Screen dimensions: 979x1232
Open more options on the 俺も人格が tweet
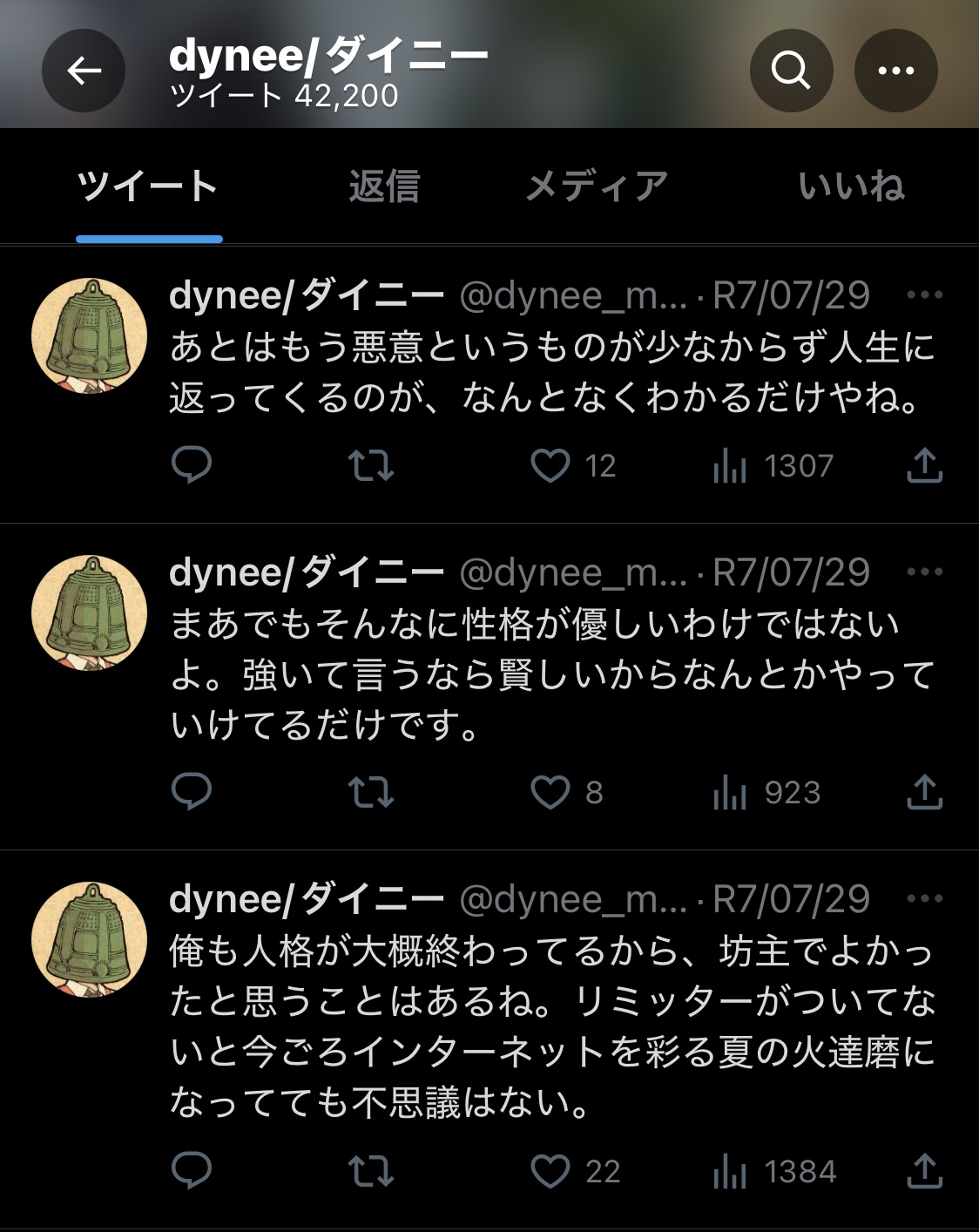click(x=924, y=899)
